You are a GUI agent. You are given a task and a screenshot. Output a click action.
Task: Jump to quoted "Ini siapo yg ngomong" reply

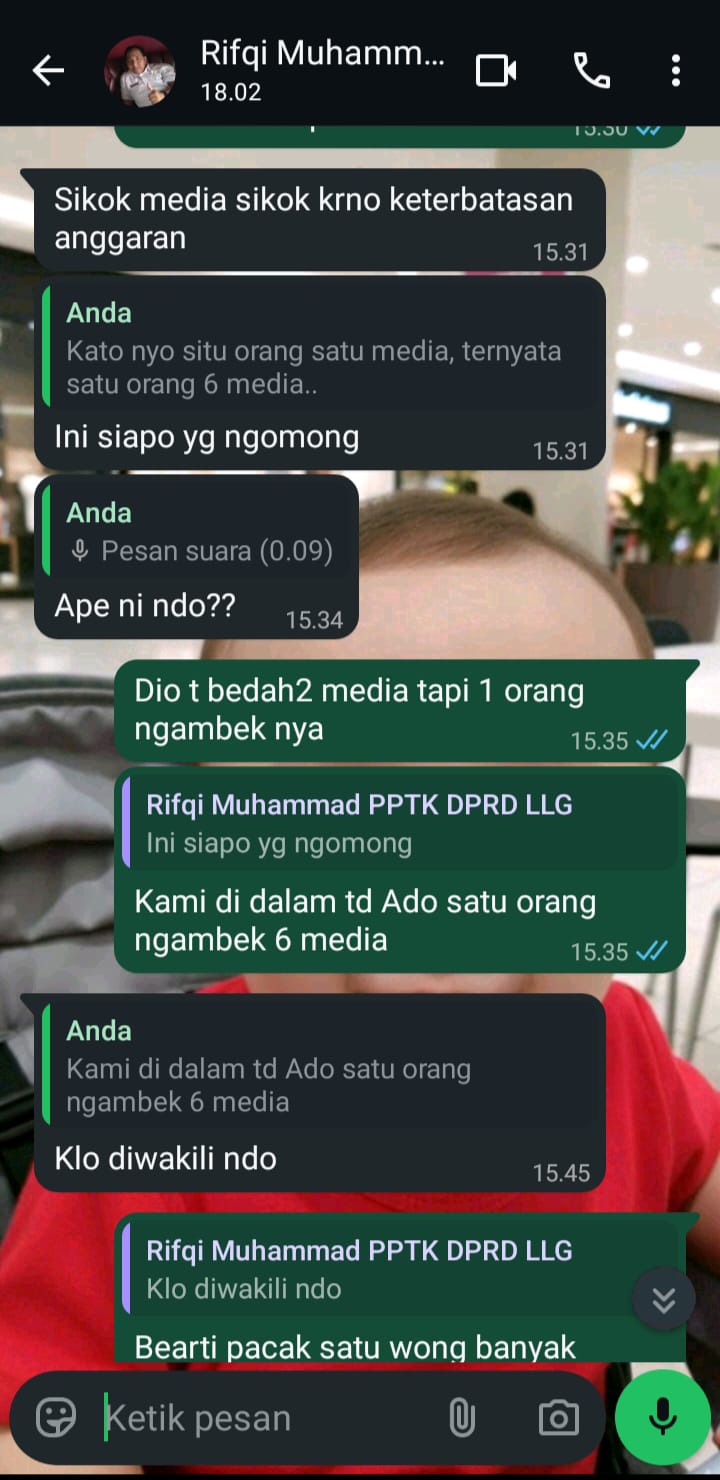pos(400,824)
